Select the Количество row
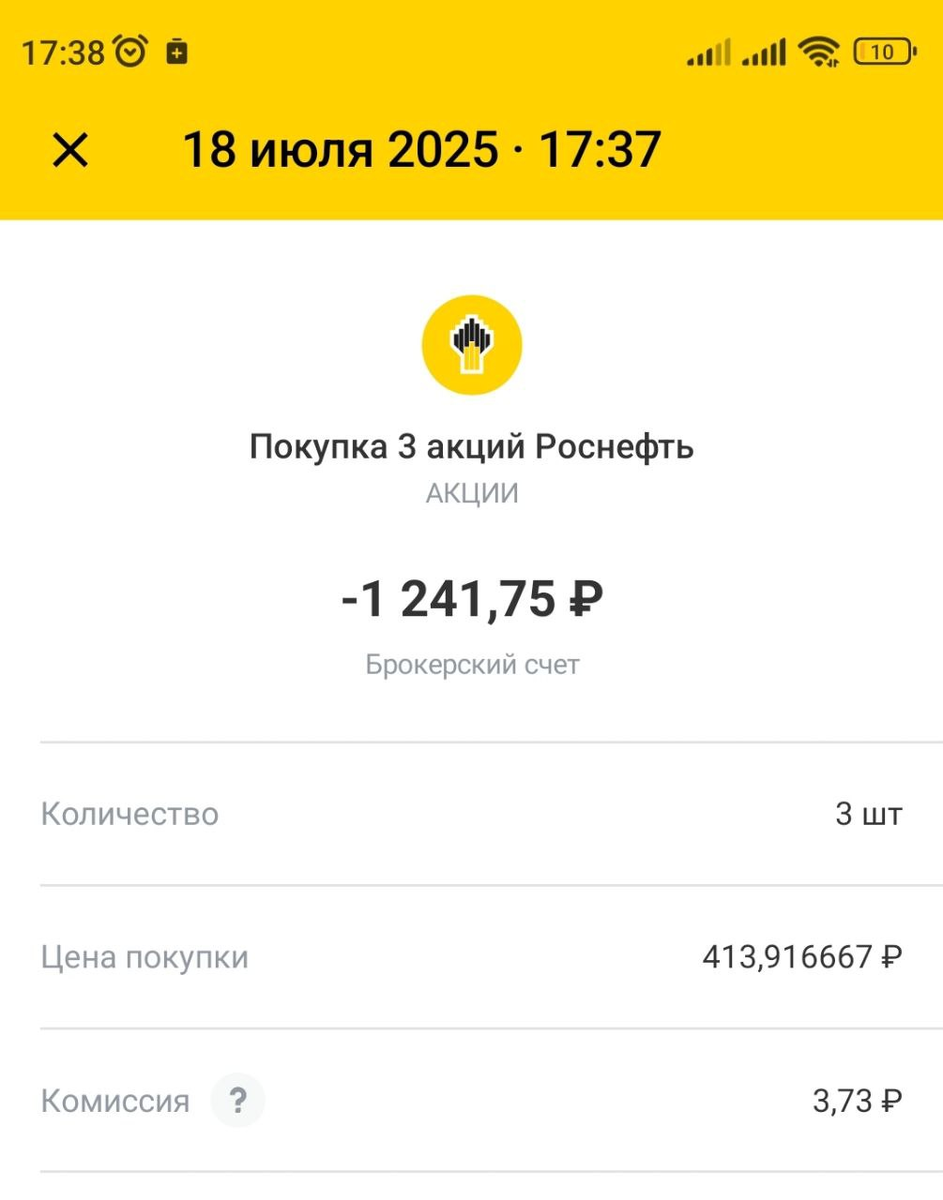 [471, 813]
